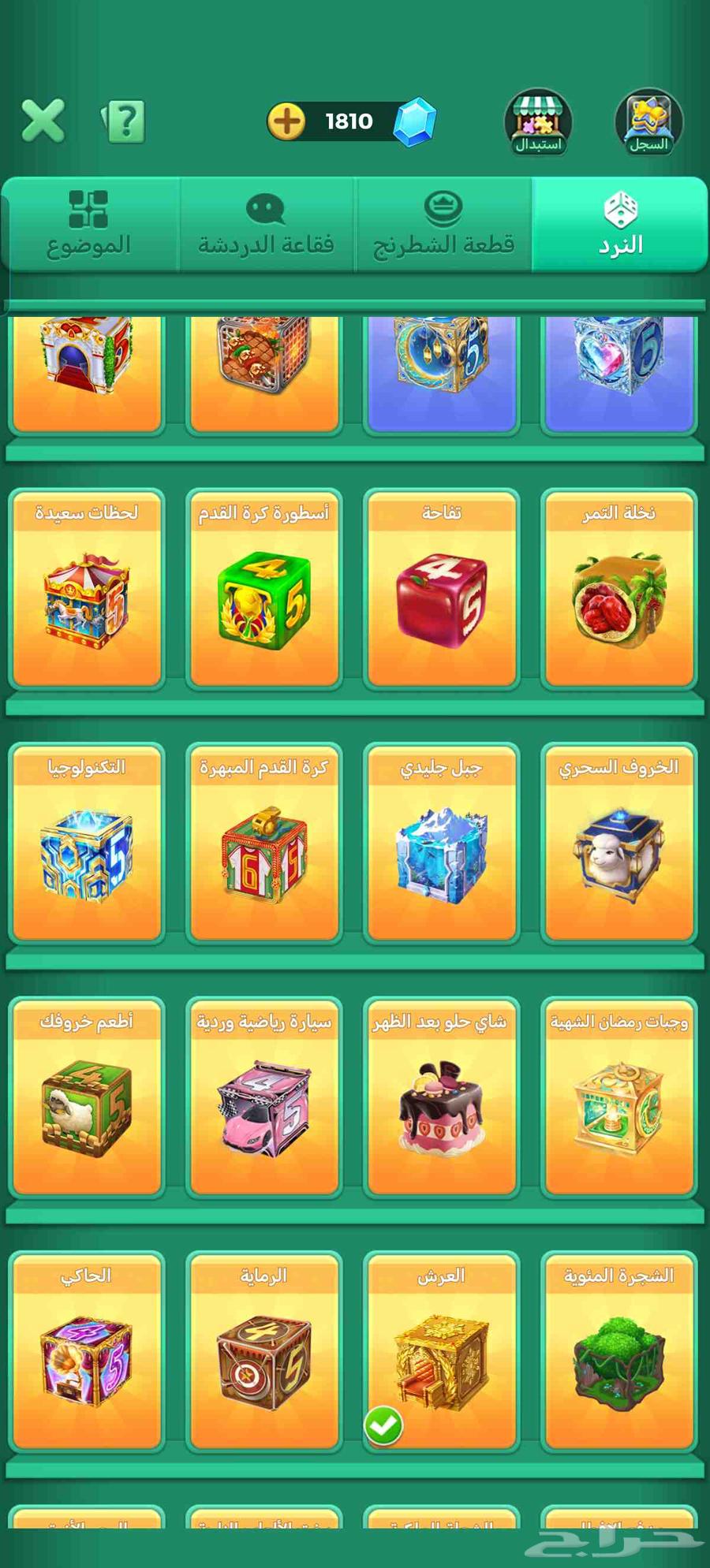Select the النرد dice tab

620,225
